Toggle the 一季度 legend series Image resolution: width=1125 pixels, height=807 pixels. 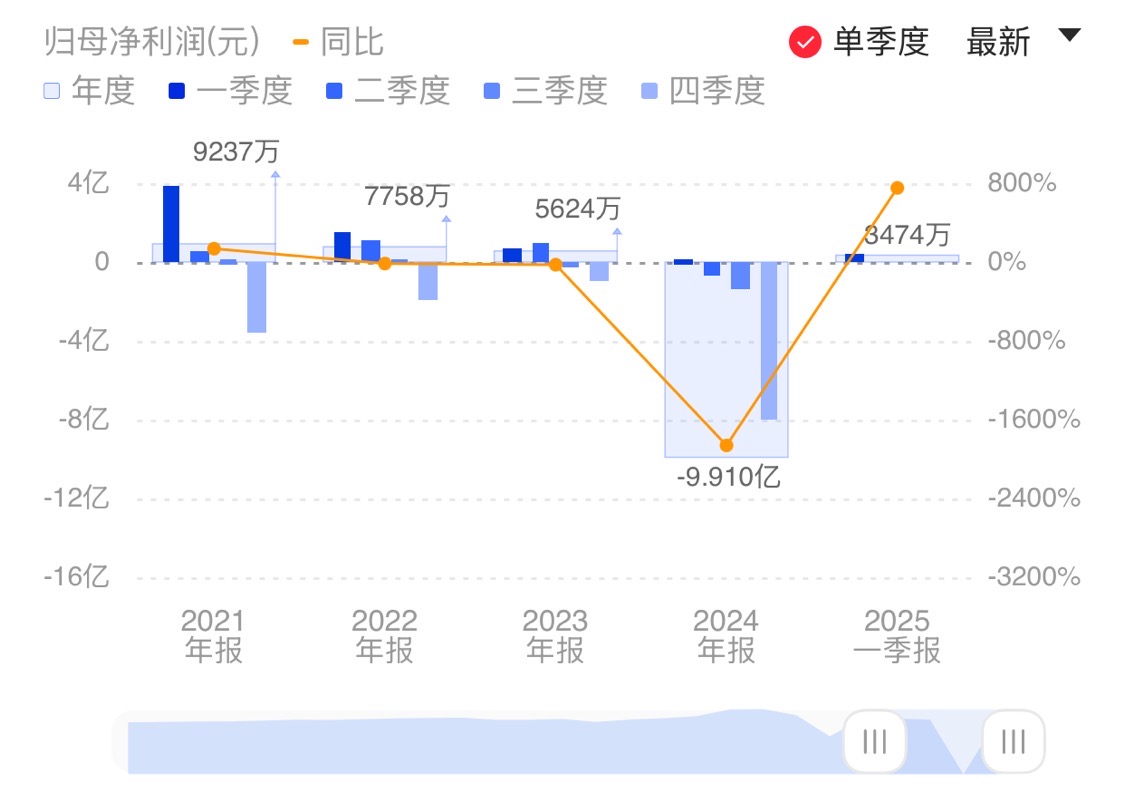[x=229, y=91]
